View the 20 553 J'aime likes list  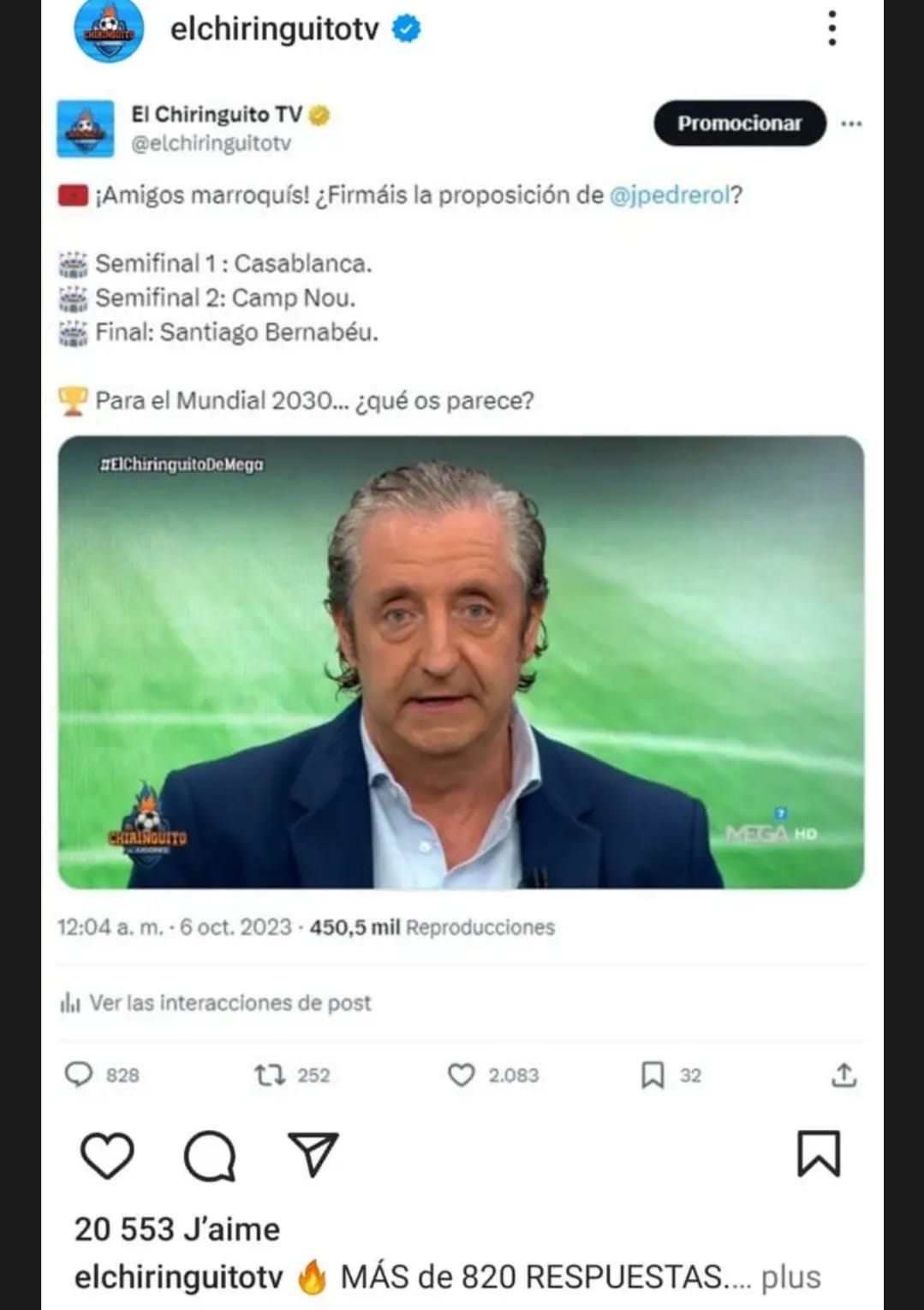tap(177, 1229)
